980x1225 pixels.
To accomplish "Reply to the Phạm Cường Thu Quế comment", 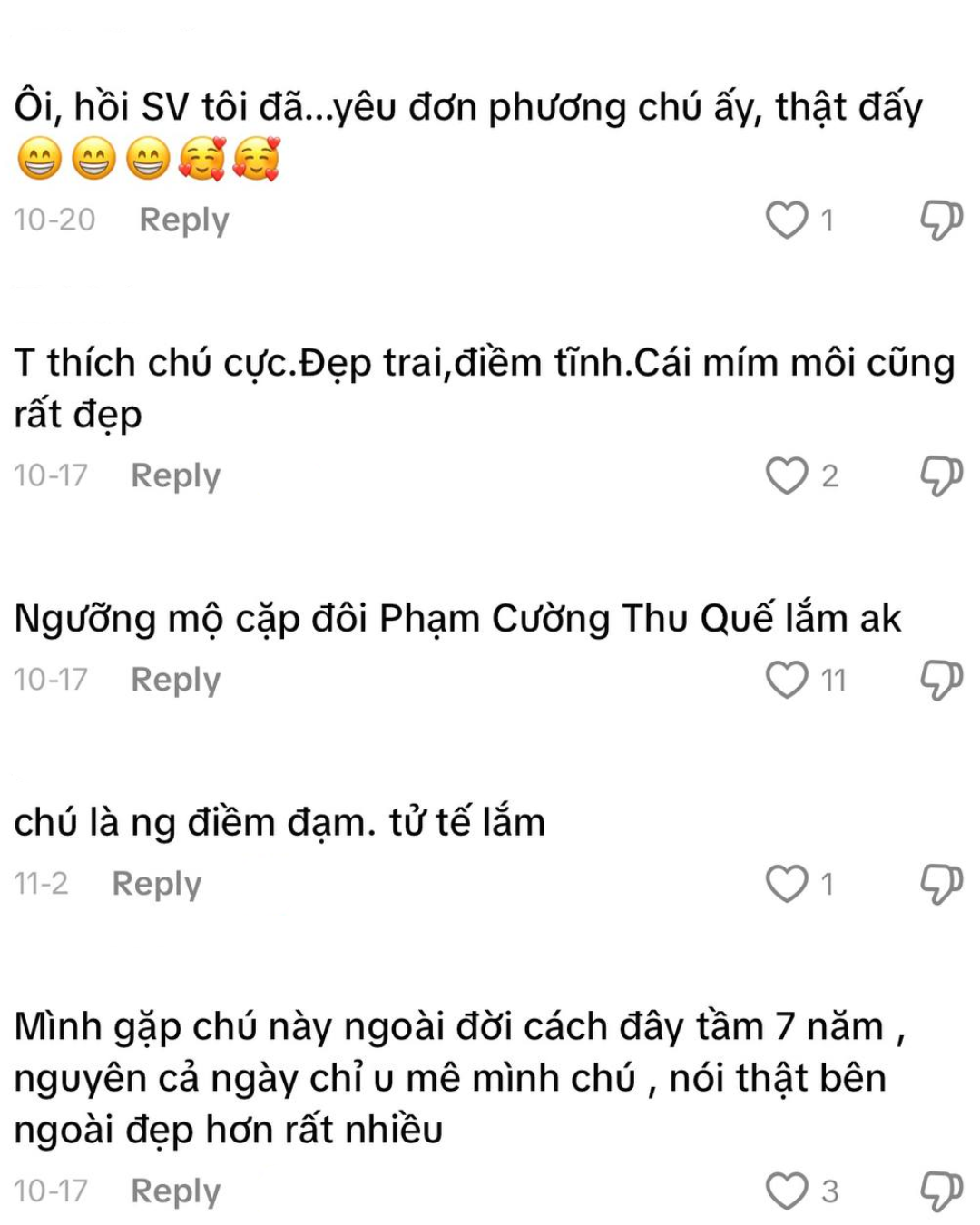I will [176, 679].
